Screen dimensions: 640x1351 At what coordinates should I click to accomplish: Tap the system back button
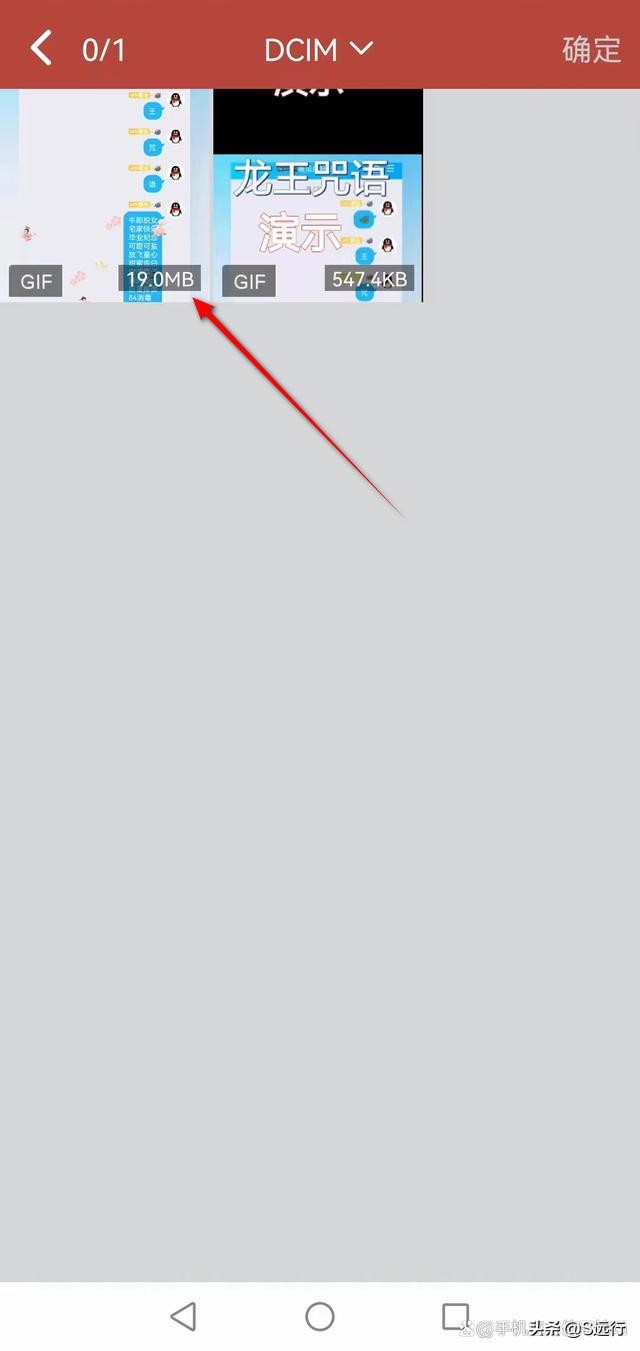[183, 1316]
